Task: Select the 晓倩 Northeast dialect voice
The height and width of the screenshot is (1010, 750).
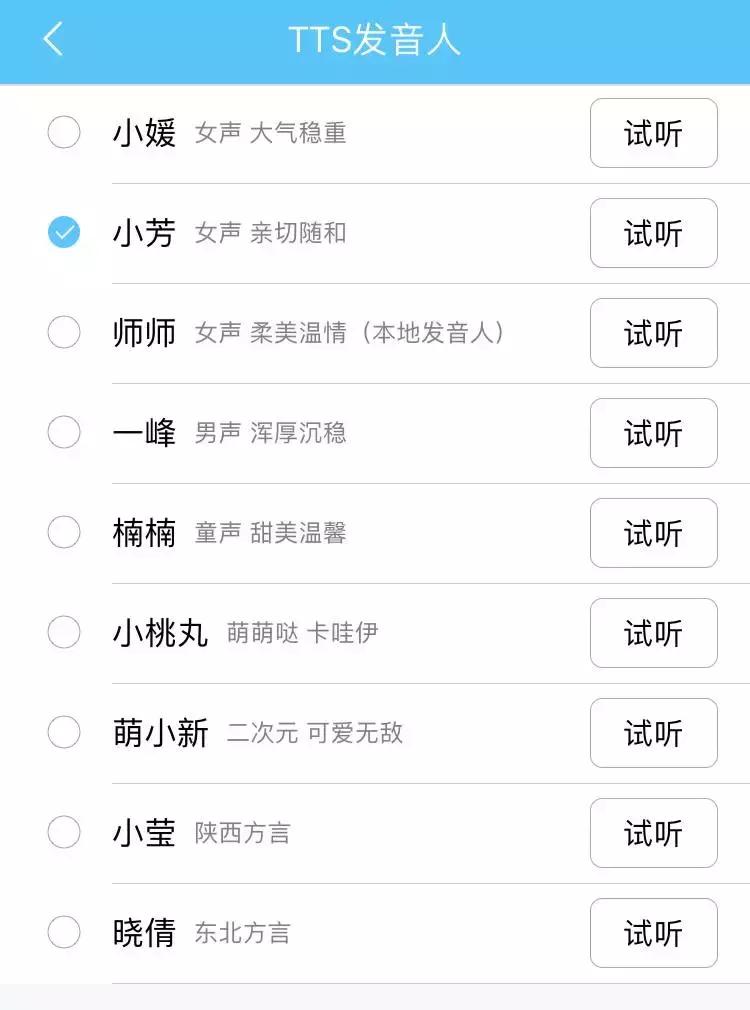Action: (64, 932)
